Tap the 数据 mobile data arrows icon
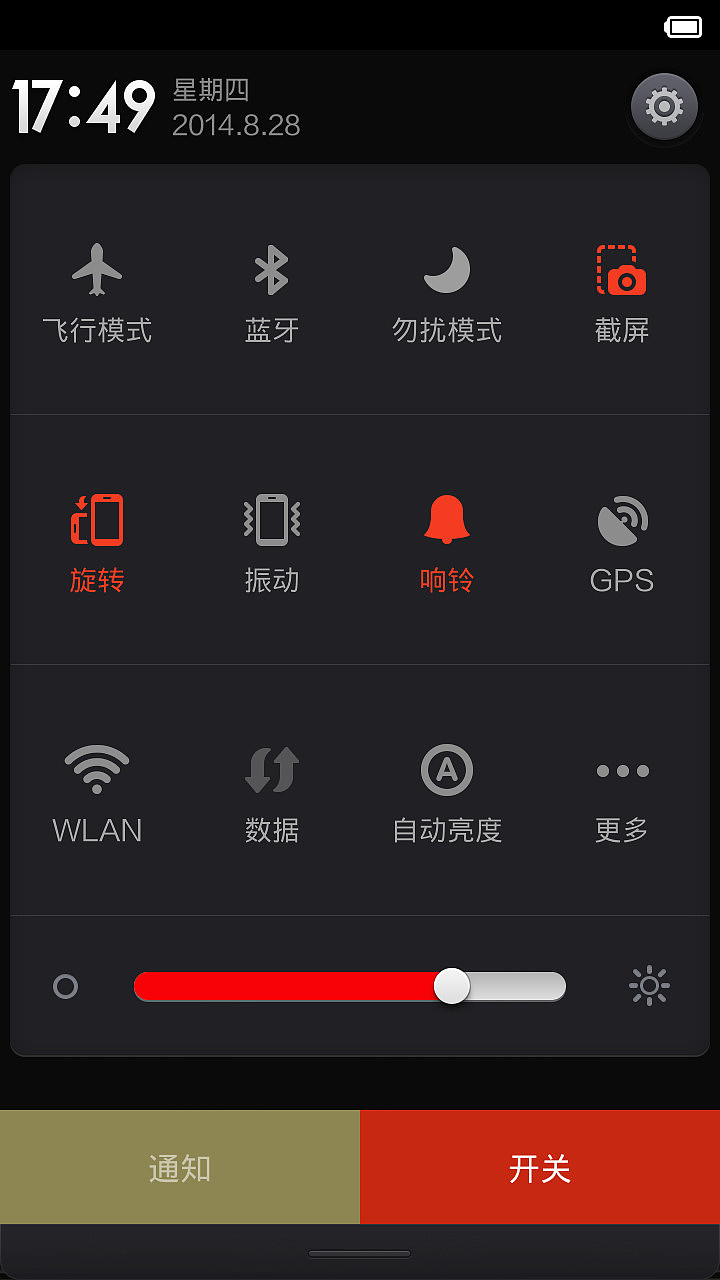 (272, 769)
